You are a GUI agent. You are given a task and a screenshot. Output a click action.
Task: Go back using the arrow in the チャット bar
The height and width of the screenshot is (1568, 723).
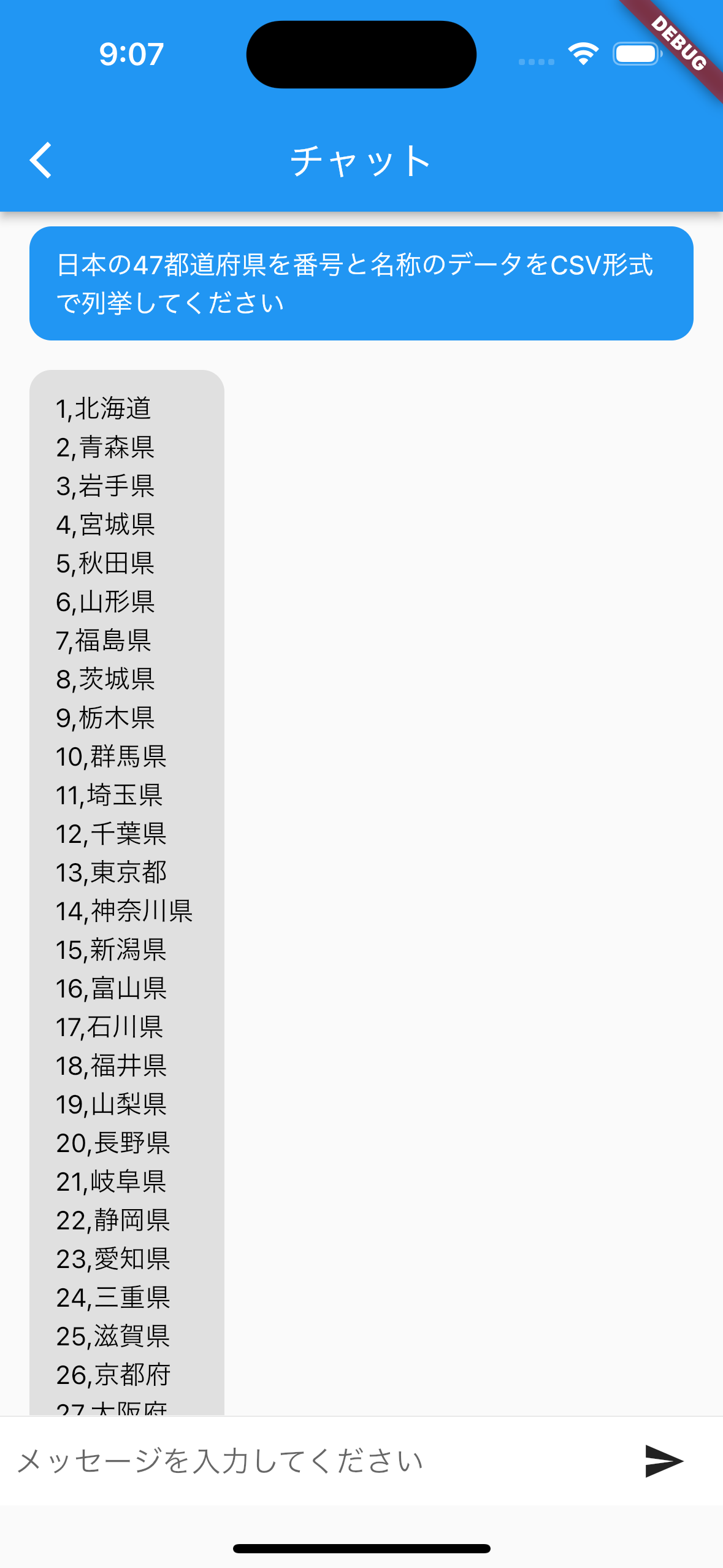pos(41,161)
